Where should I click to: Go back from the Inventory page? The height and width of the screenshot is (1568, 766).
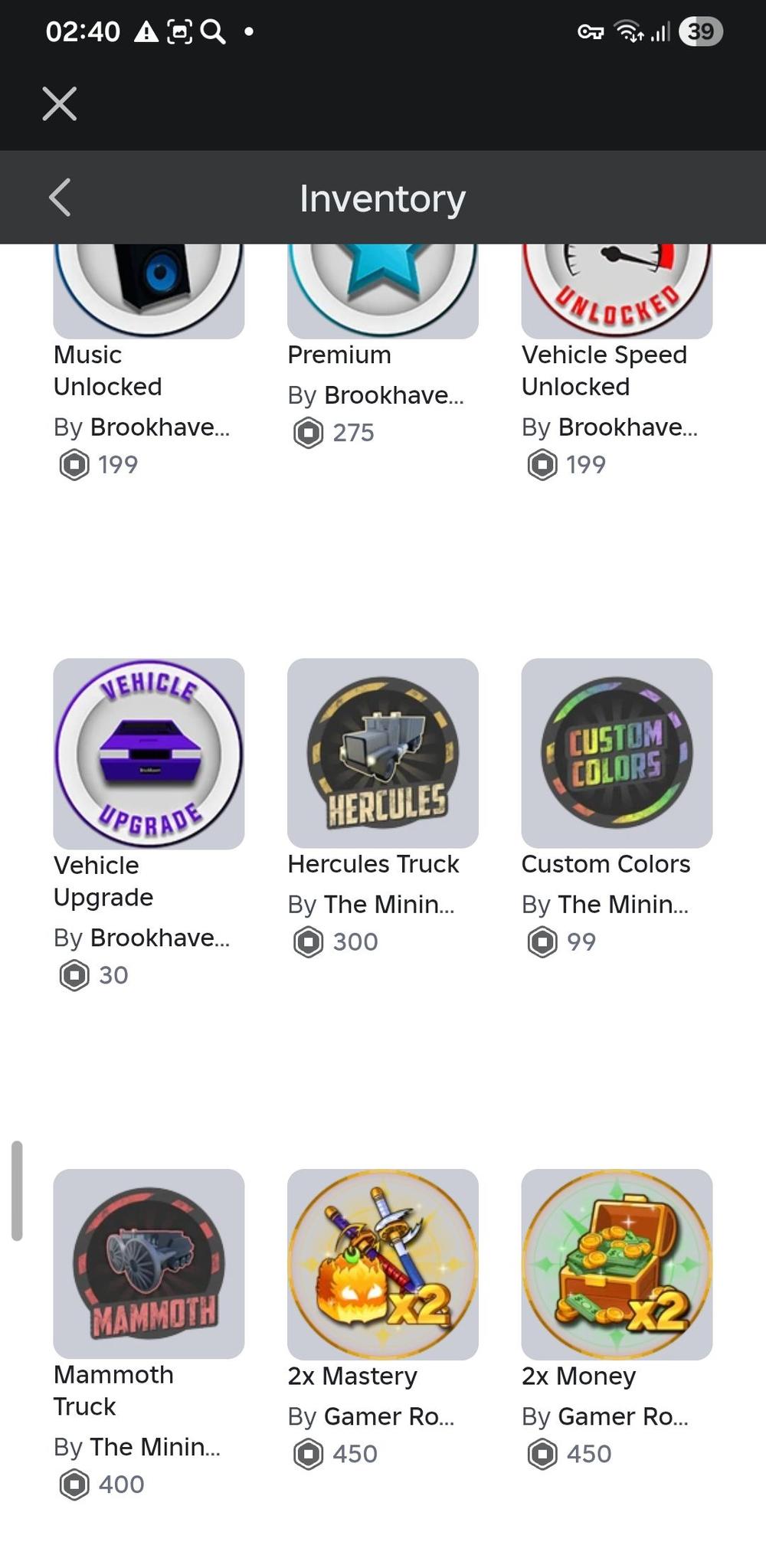point(60,198)
